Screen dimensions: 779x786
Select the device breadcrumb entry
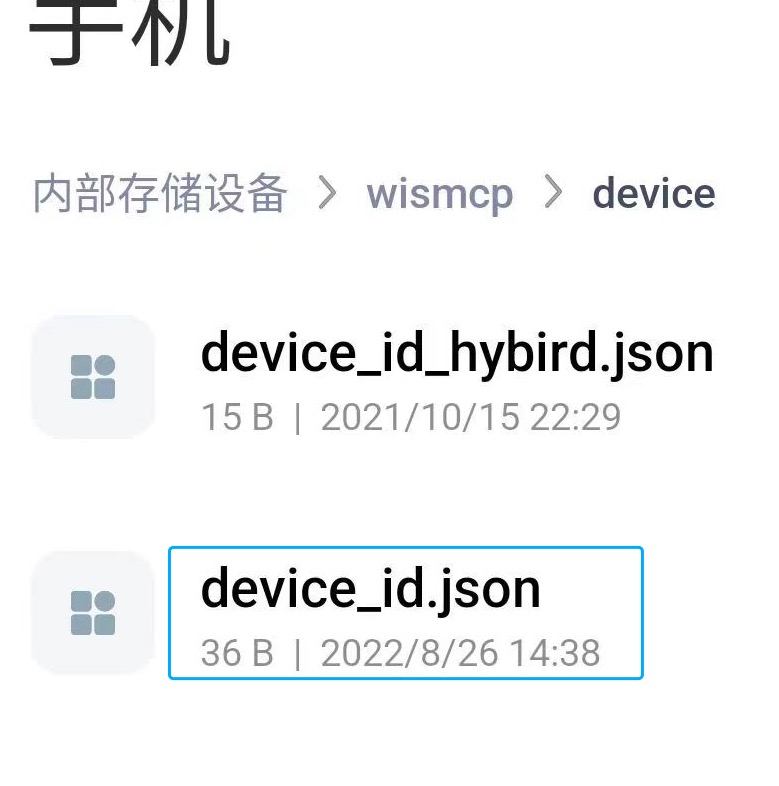point(654,194)
